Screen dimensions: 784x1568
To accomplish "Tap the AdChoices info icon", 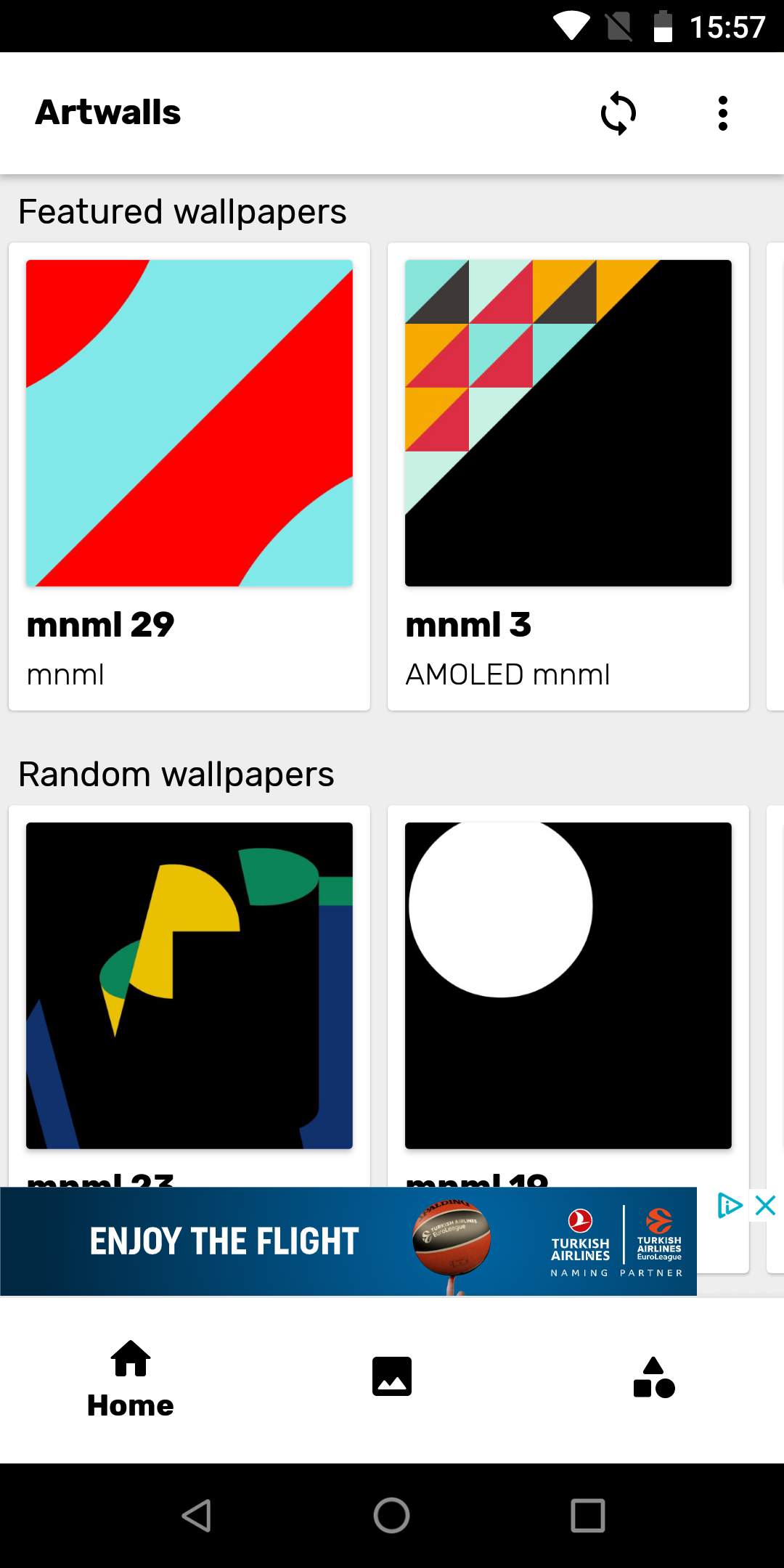I will pyautogui.click(x=729, y=1206).
